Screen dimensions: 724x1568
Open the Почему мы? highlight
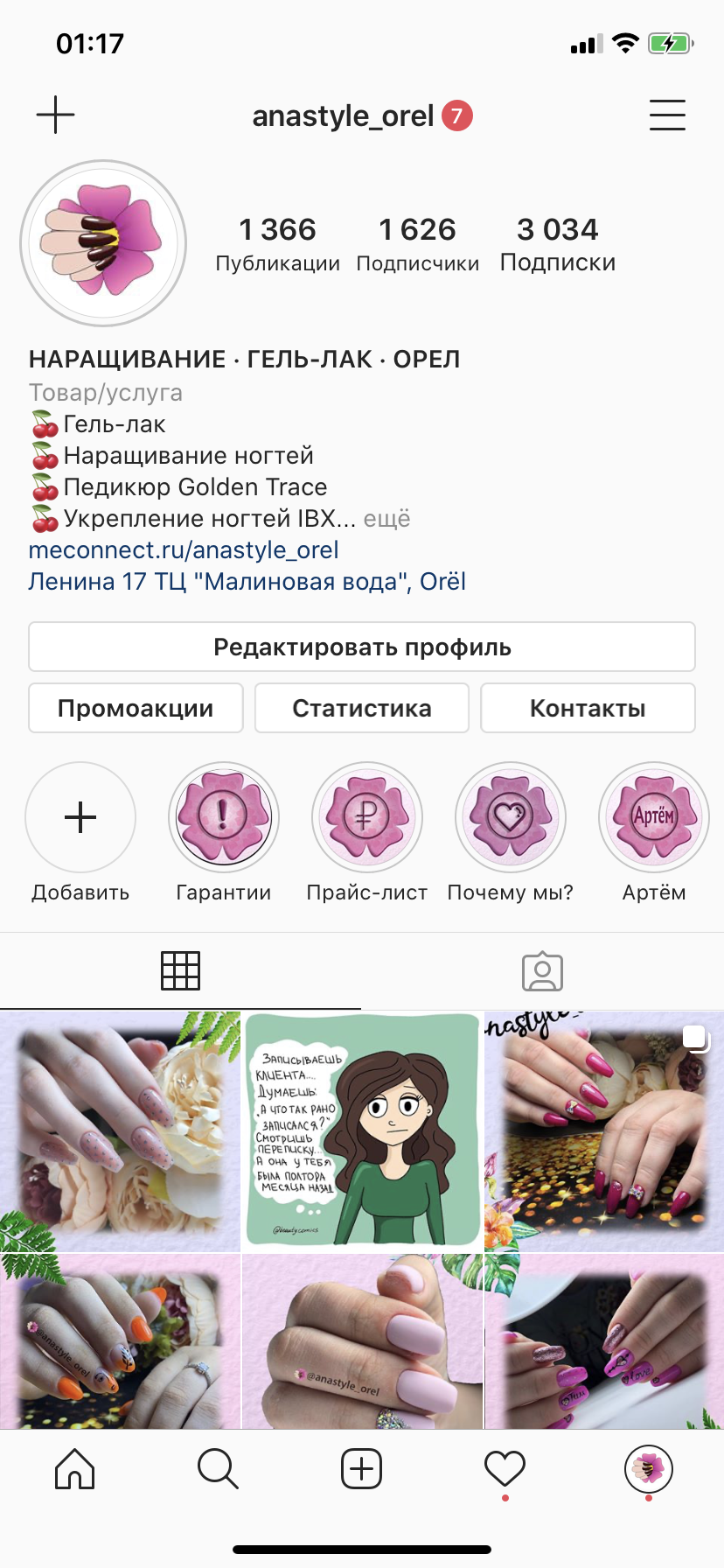[511, 817]
